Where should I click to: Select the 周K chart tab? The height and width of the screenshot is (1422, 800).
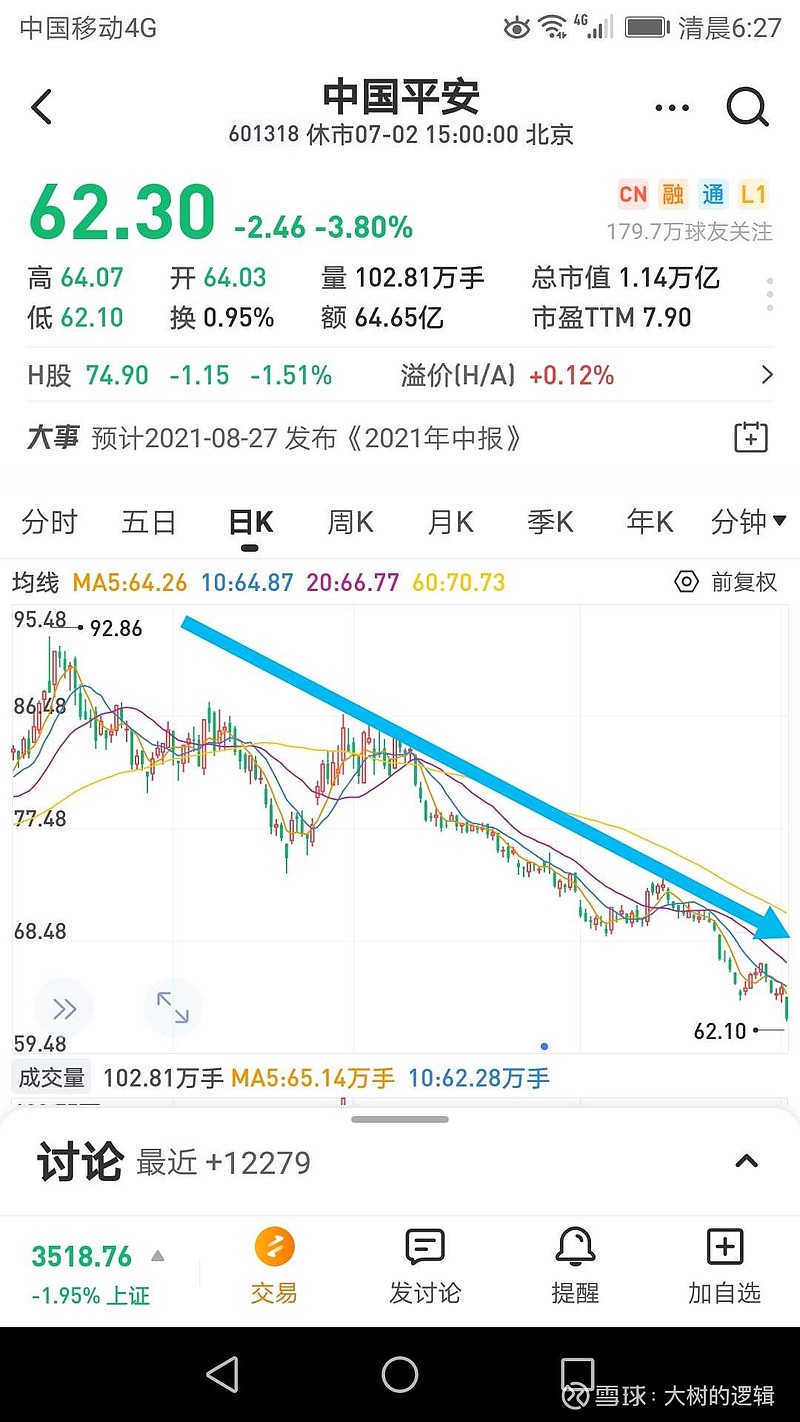click(x=350, y=522)
